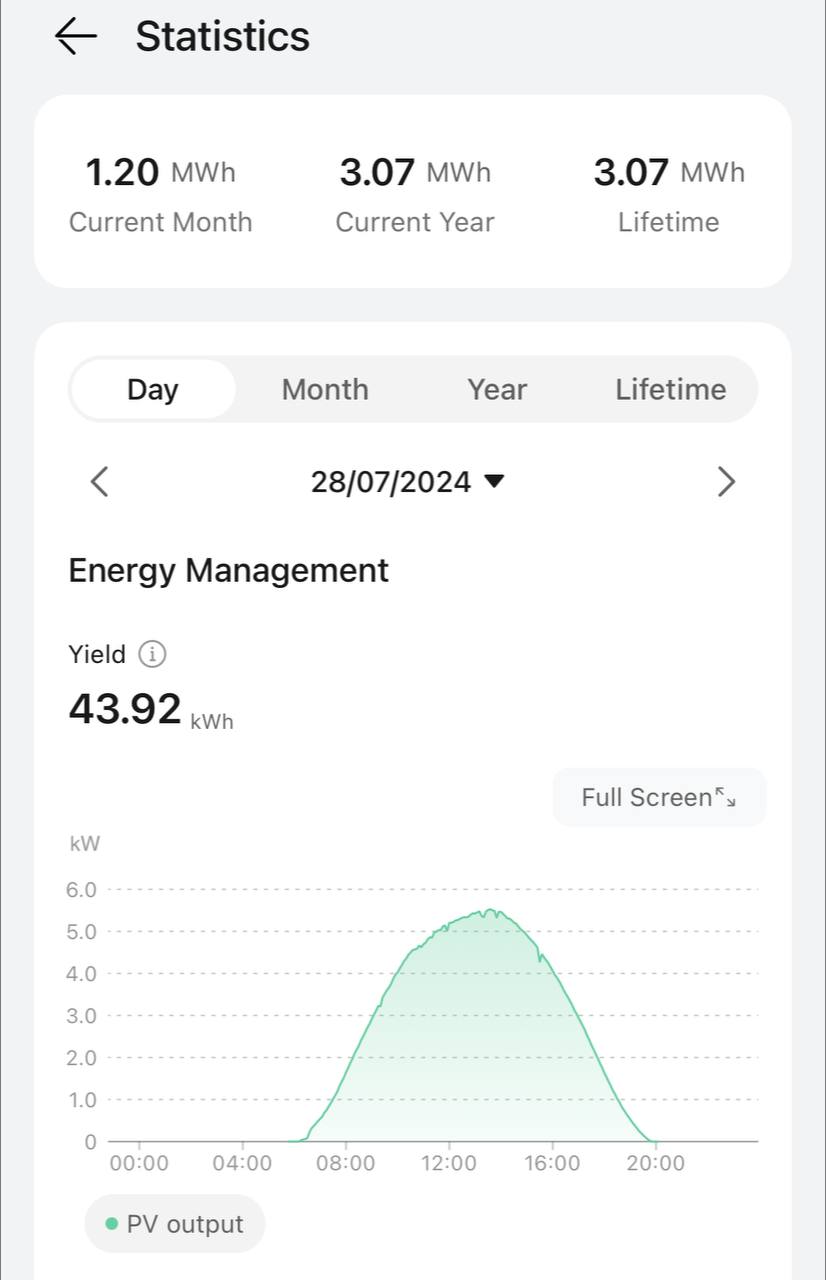
Task: Show the Lifetime chart tab
Action: 670,389
